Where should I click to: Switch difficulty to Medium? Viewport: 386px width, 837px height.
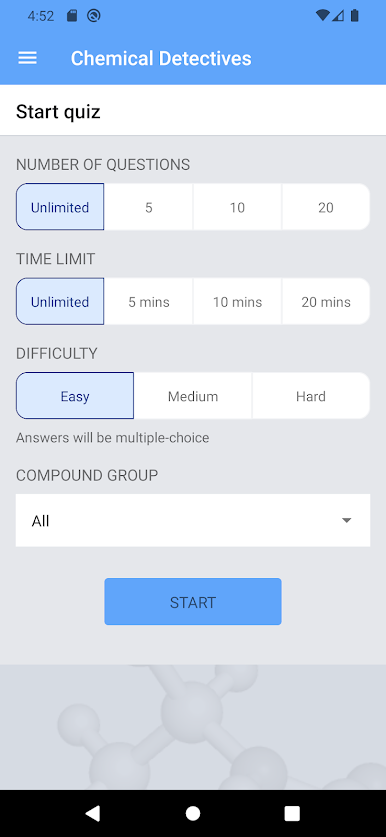(x=193, y=396)
